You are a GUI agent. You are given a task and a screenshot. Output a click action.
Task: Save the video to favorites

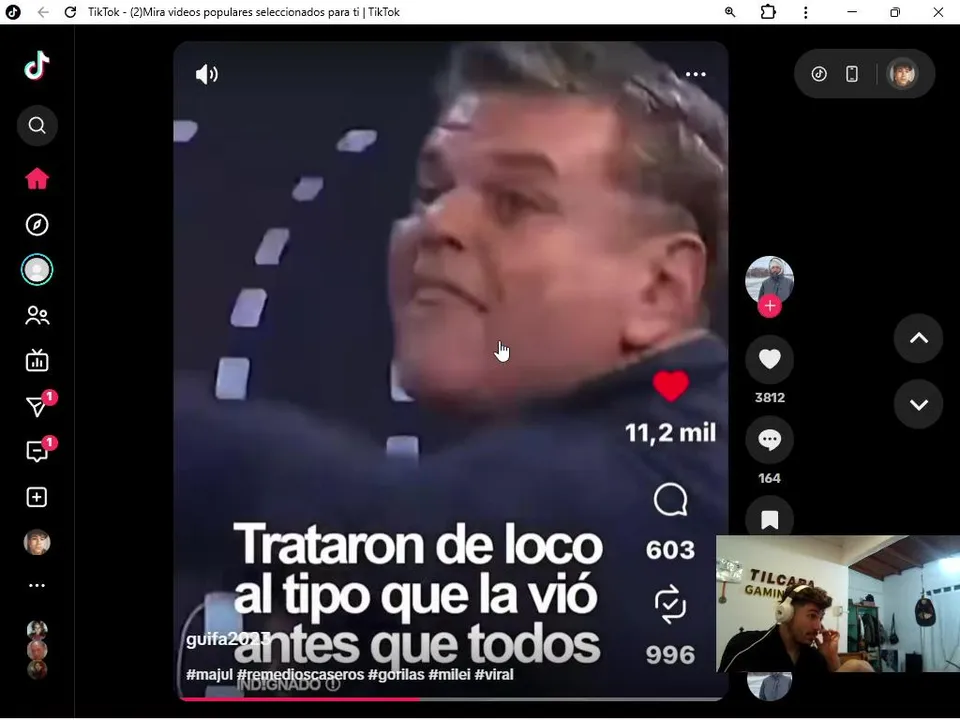(769, 520)
